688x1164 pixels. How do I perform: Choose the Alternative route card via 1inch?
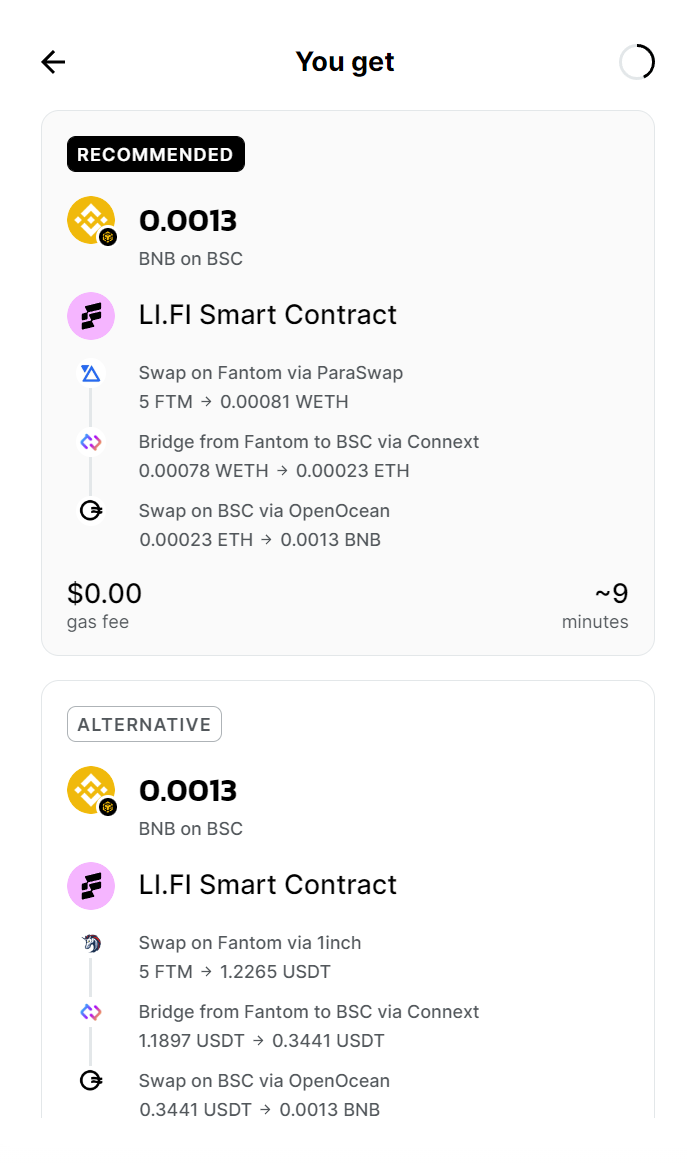[x=347, y=899]
